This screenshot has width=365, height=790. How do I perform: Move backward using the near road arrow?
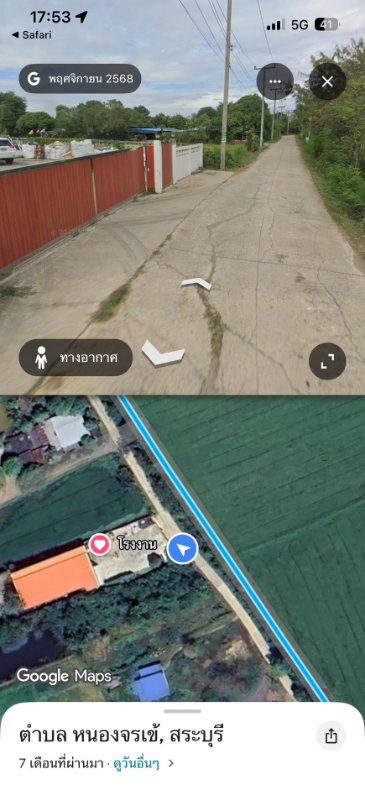pyautogui.click(x=163, y=353)
